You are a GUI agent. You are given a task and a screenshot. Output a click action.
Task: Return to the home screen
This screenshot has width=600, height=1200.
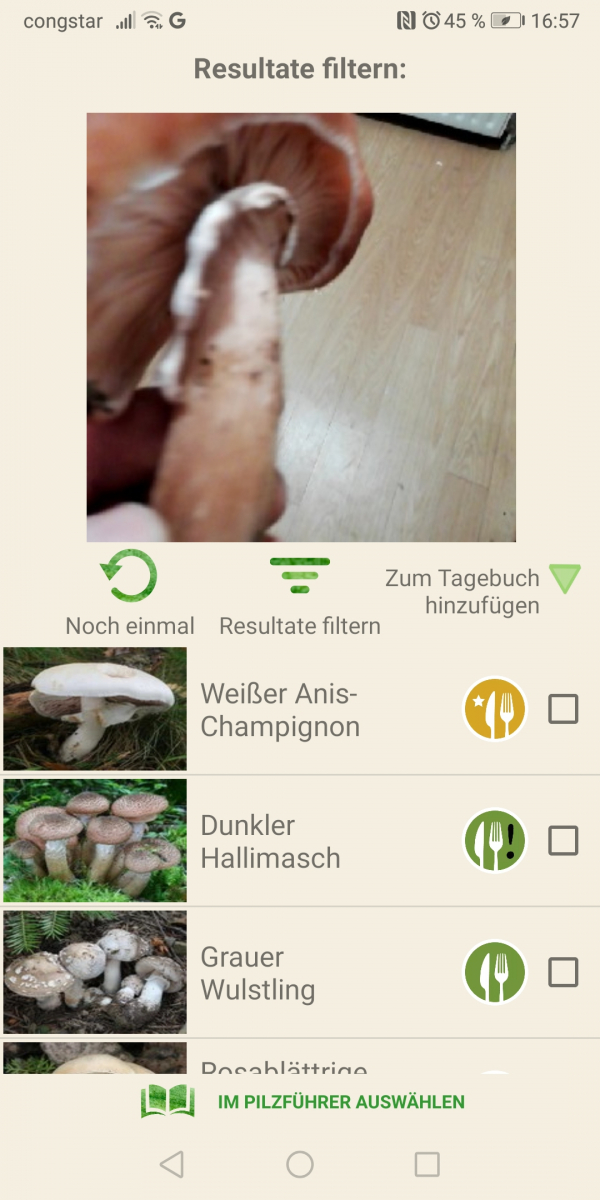click(x=300, y=1163)
